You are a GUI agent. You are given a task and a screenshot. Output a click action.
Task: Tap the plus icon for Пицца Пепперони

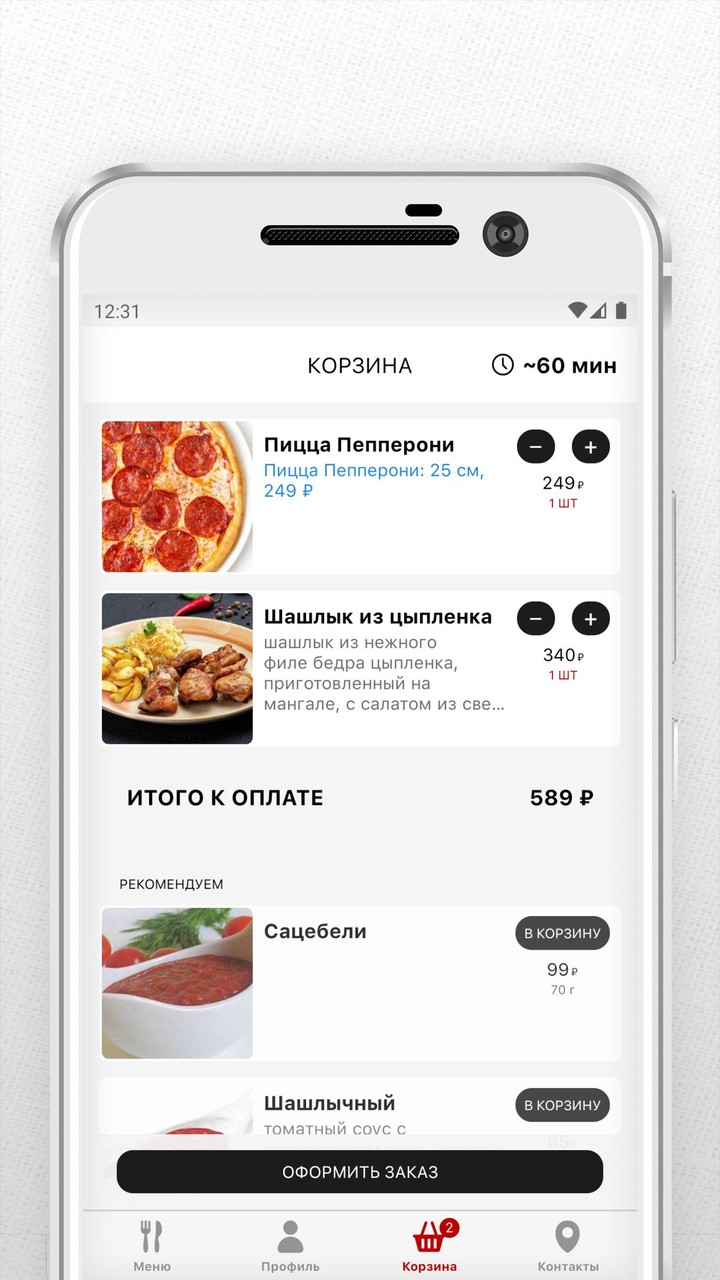point(590,447)
